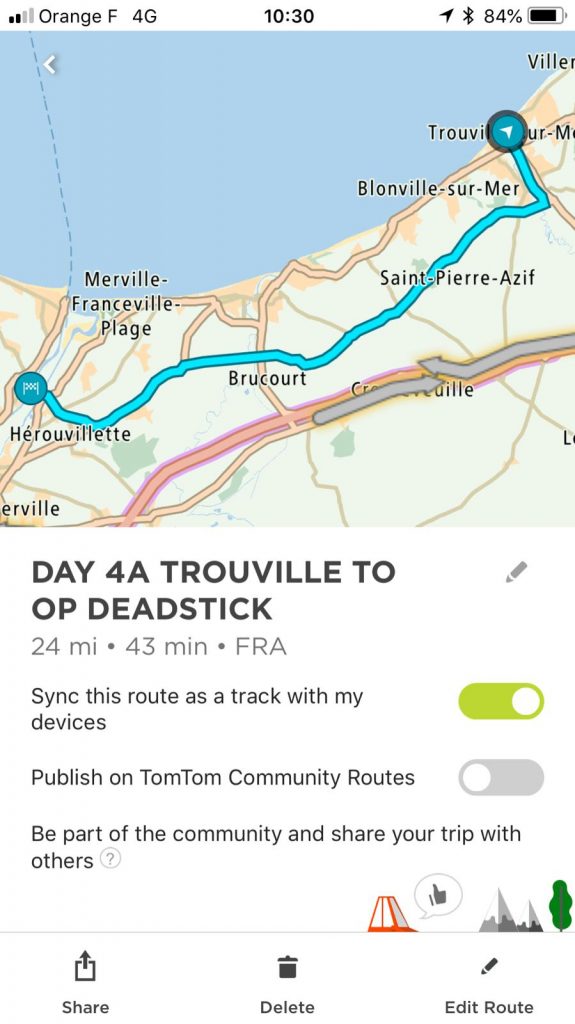Tap the start marker at Trouville
Viewport: 575px width, 1024px height.
click(506, 131)
